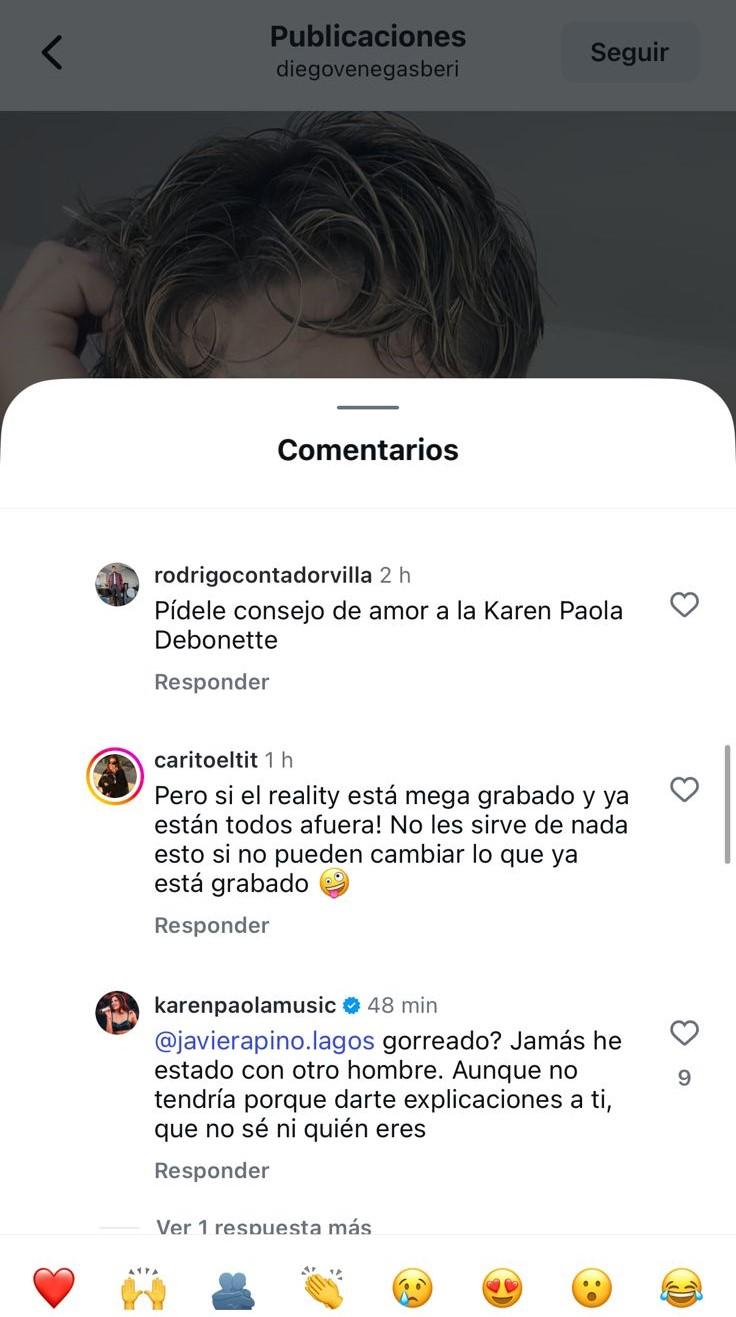Tap the heart-eyes emoji reaction
The height and width of the screenshot is (1317, 736).
[501, 1288]
